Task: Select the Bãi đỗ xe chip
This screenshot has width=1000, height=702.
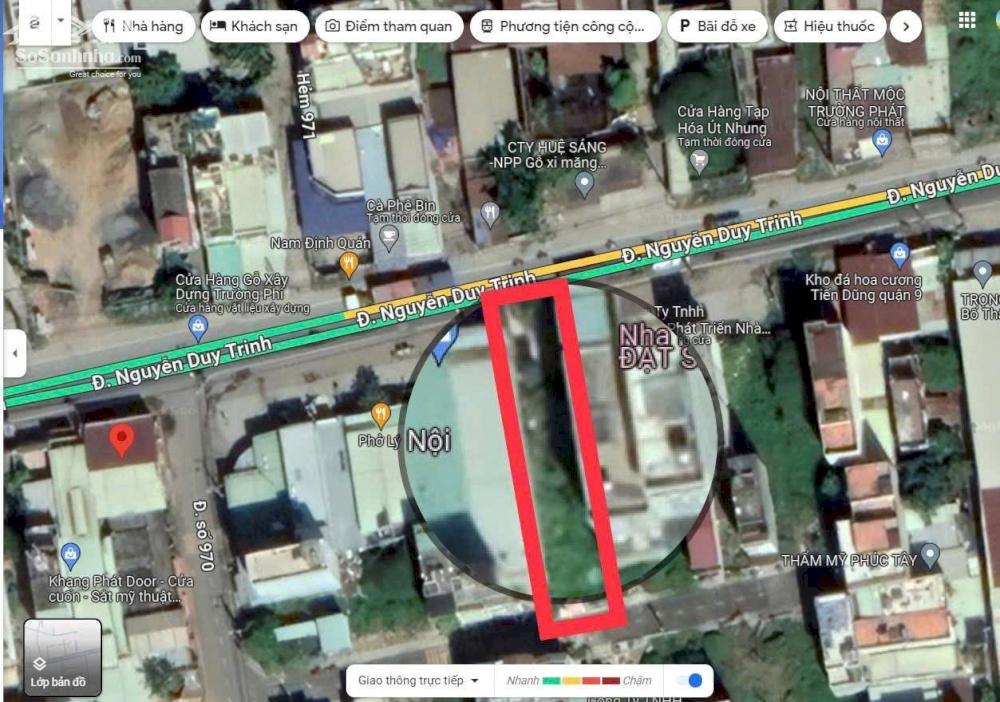Action: [x=717, y=26]
